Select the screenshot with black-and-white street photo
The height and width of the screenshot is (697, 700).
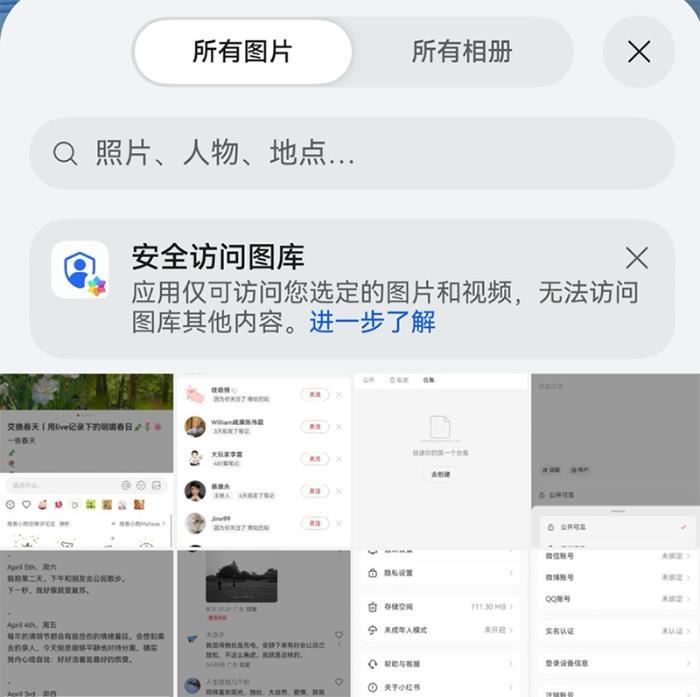click(263, 624)
